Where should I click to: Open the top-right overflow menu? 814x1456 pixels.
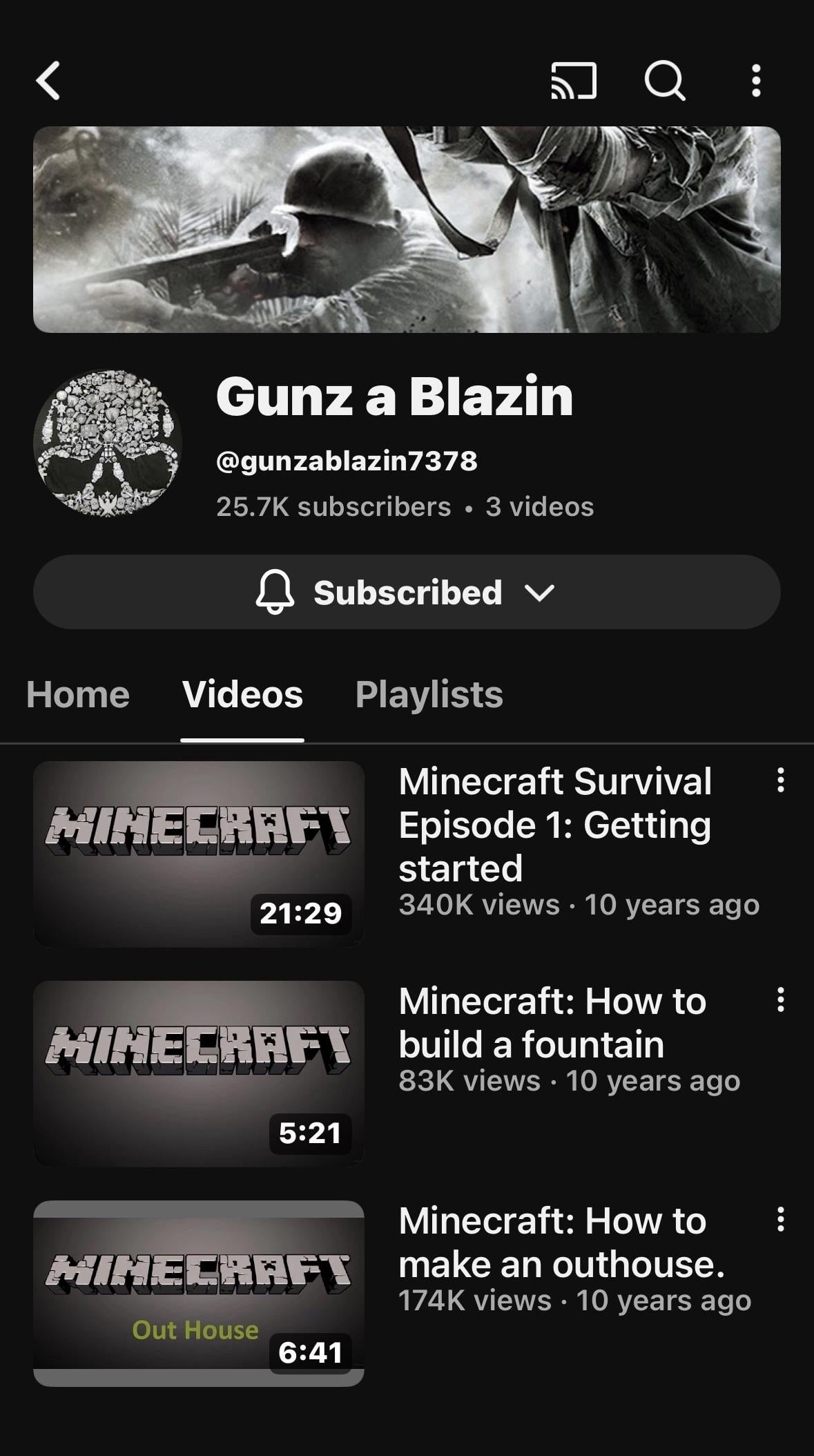point(756,82)
